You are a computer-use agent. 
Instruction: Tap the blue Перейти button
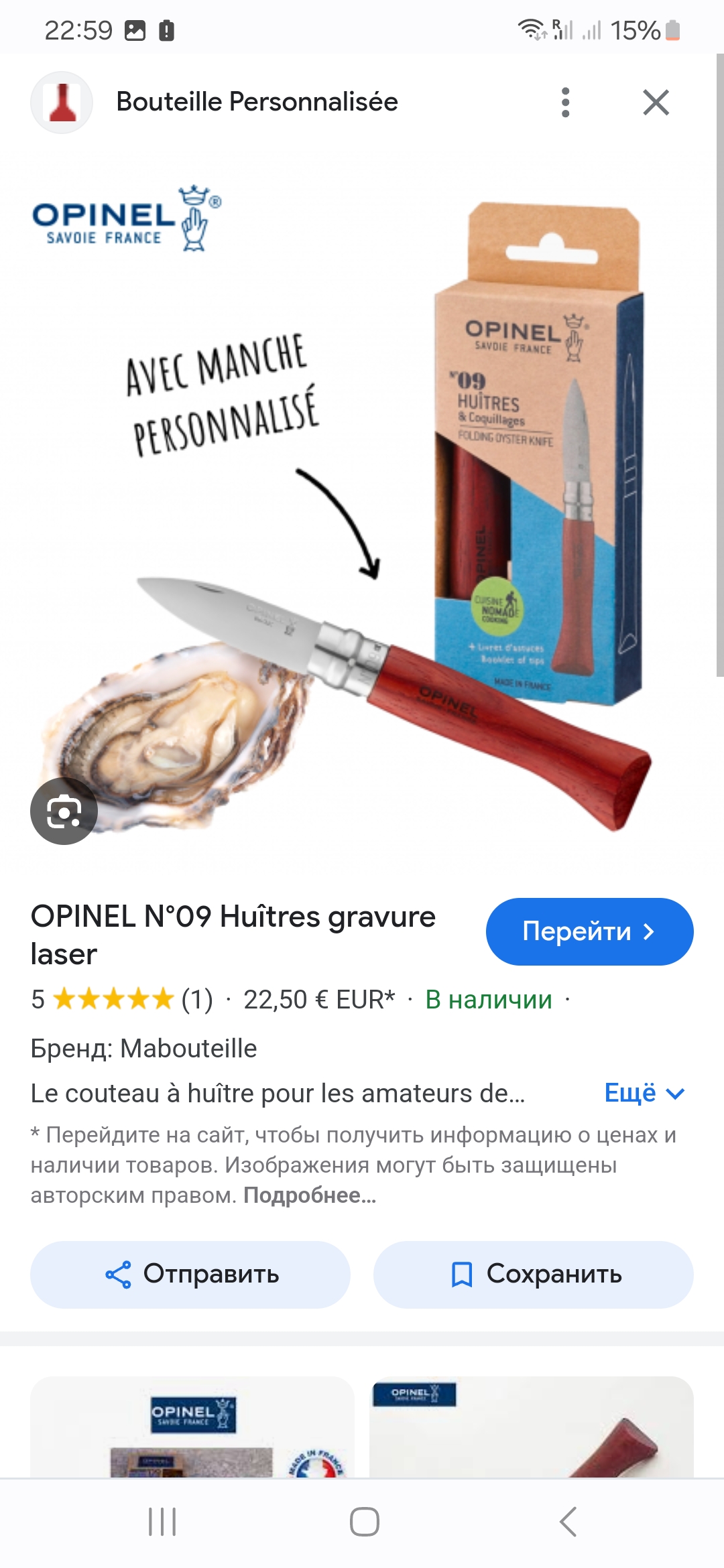click(x=589, y=931)
